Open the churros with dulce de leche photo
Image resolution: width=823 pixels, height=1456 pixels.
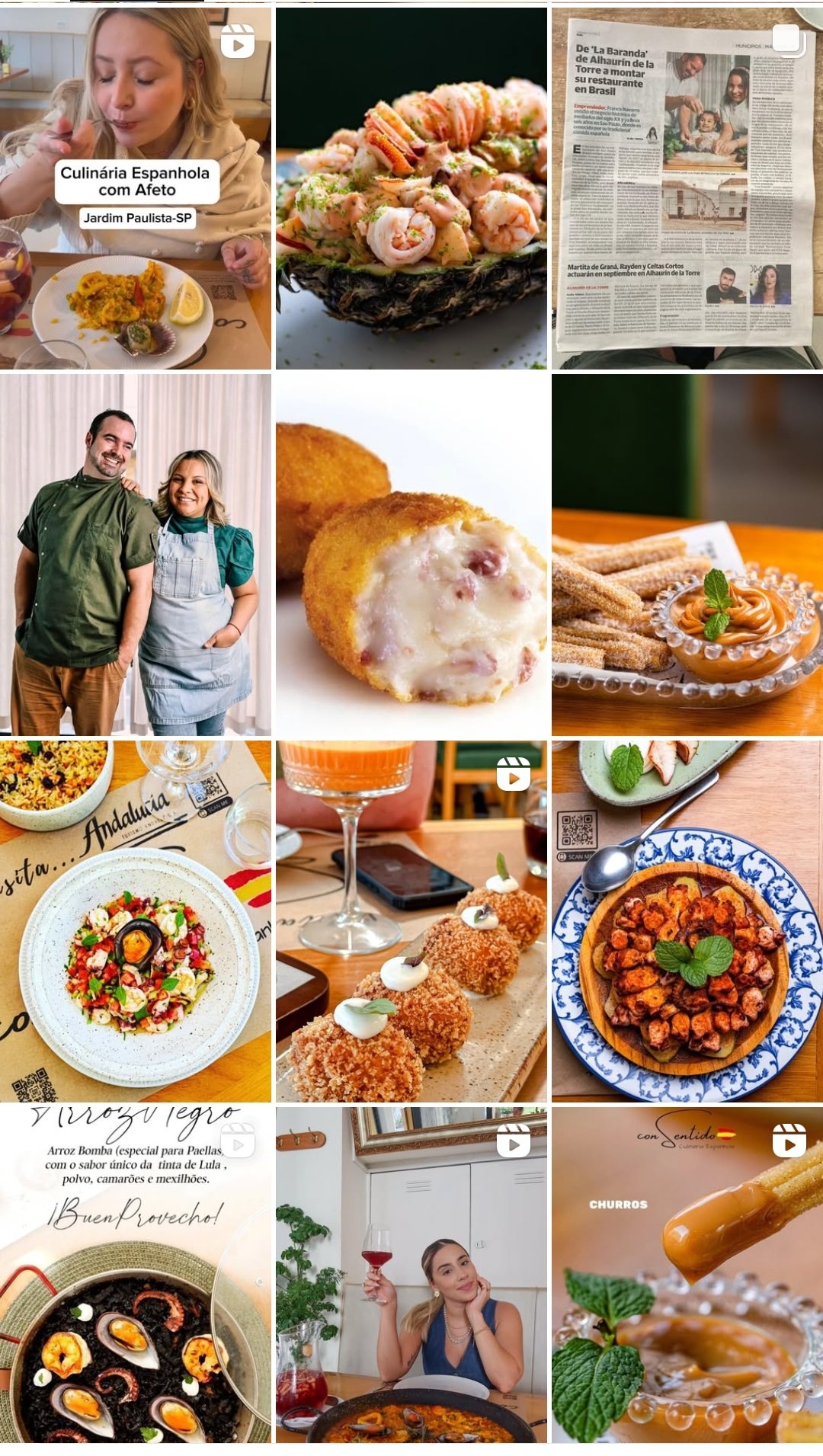(687, 555)
